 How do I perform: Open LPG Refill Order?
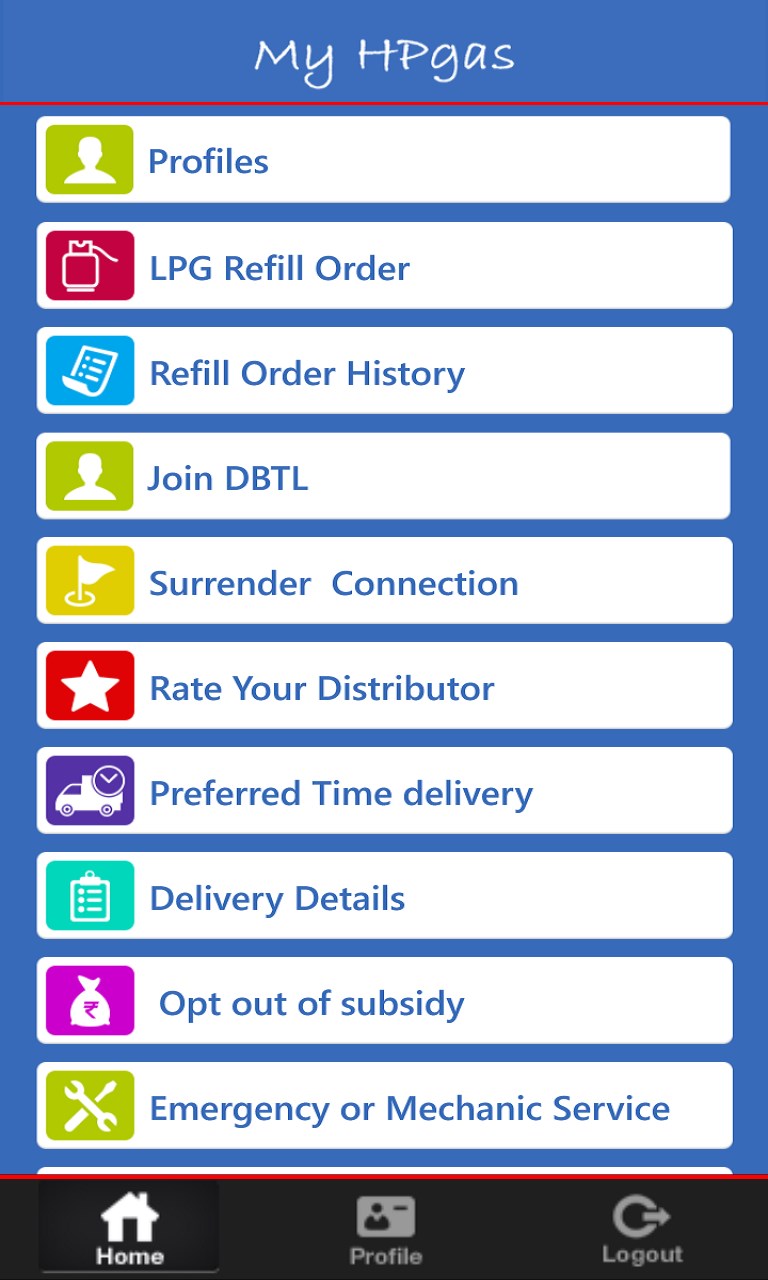coord(384,265)
